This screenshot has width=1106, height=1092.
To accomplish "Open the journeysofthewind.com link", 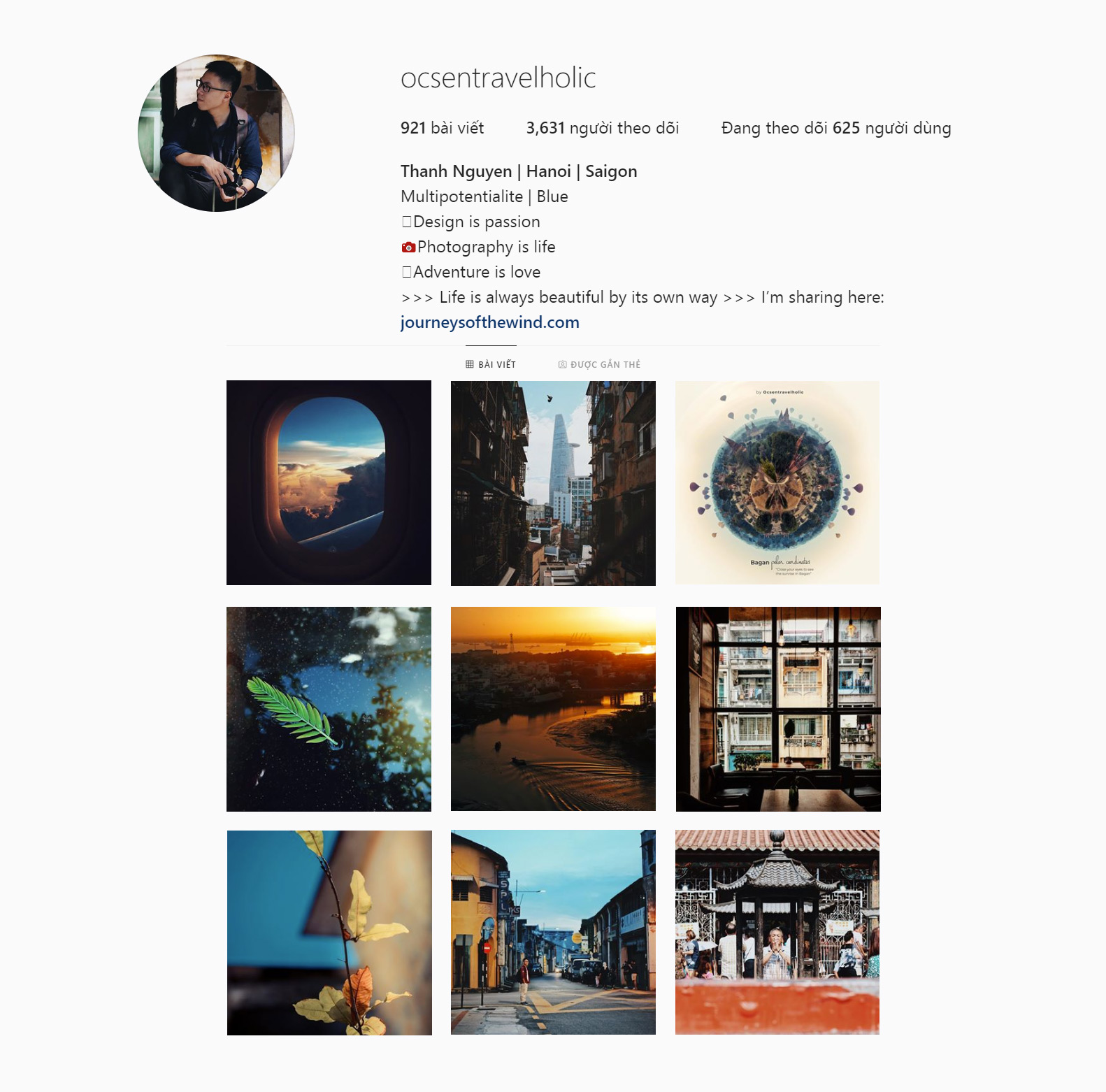I will (x=489, y=322).
